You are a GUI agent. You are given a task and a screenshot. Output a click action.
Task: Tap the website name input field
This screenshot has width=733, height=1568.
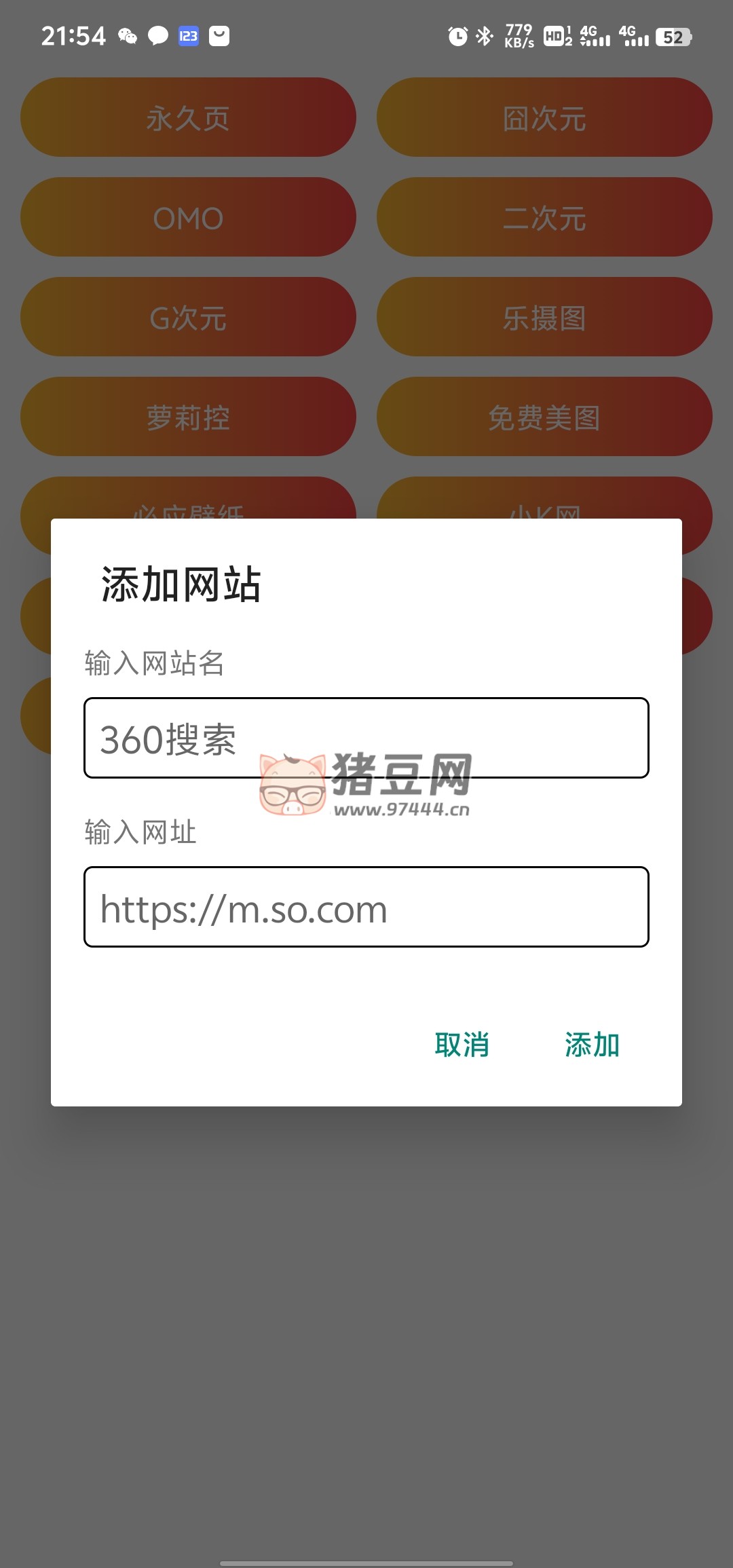pos(366,738)
